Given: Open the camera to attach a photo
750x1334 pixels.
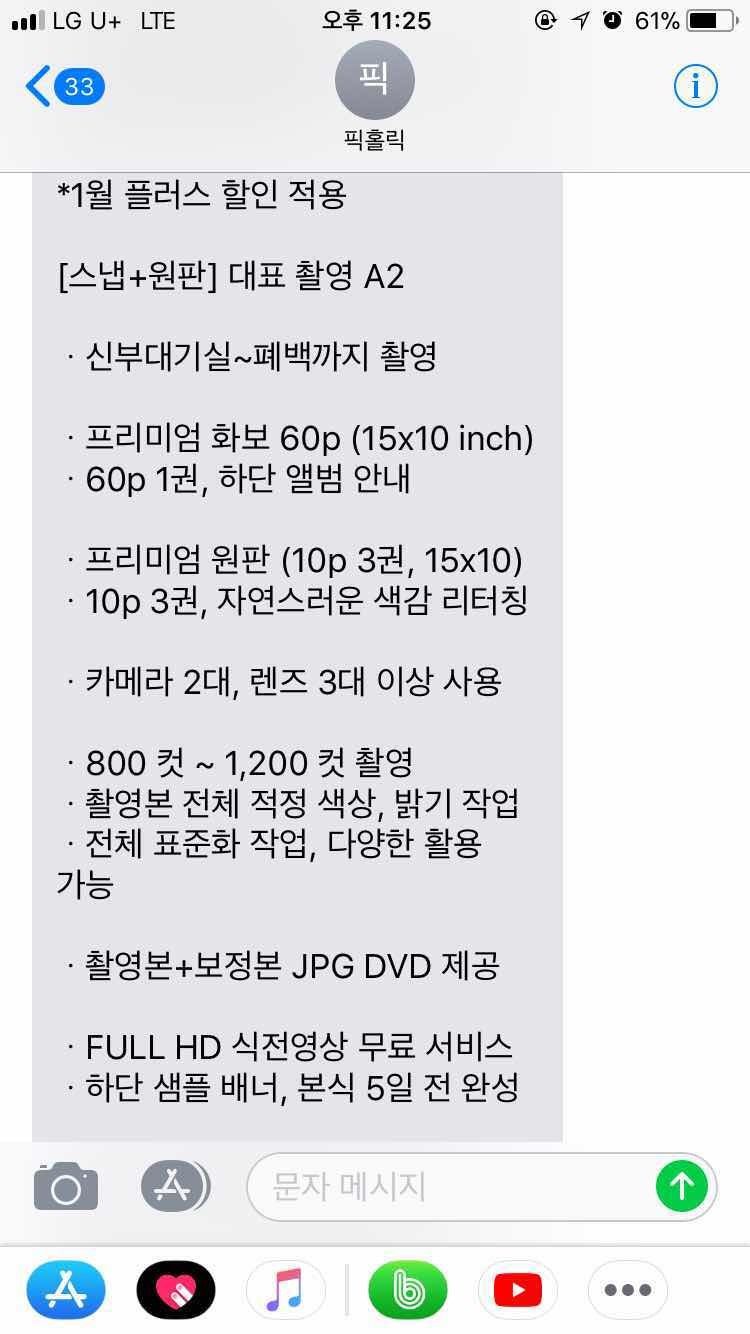Looking at the screenshot, I should point(66,1187).
